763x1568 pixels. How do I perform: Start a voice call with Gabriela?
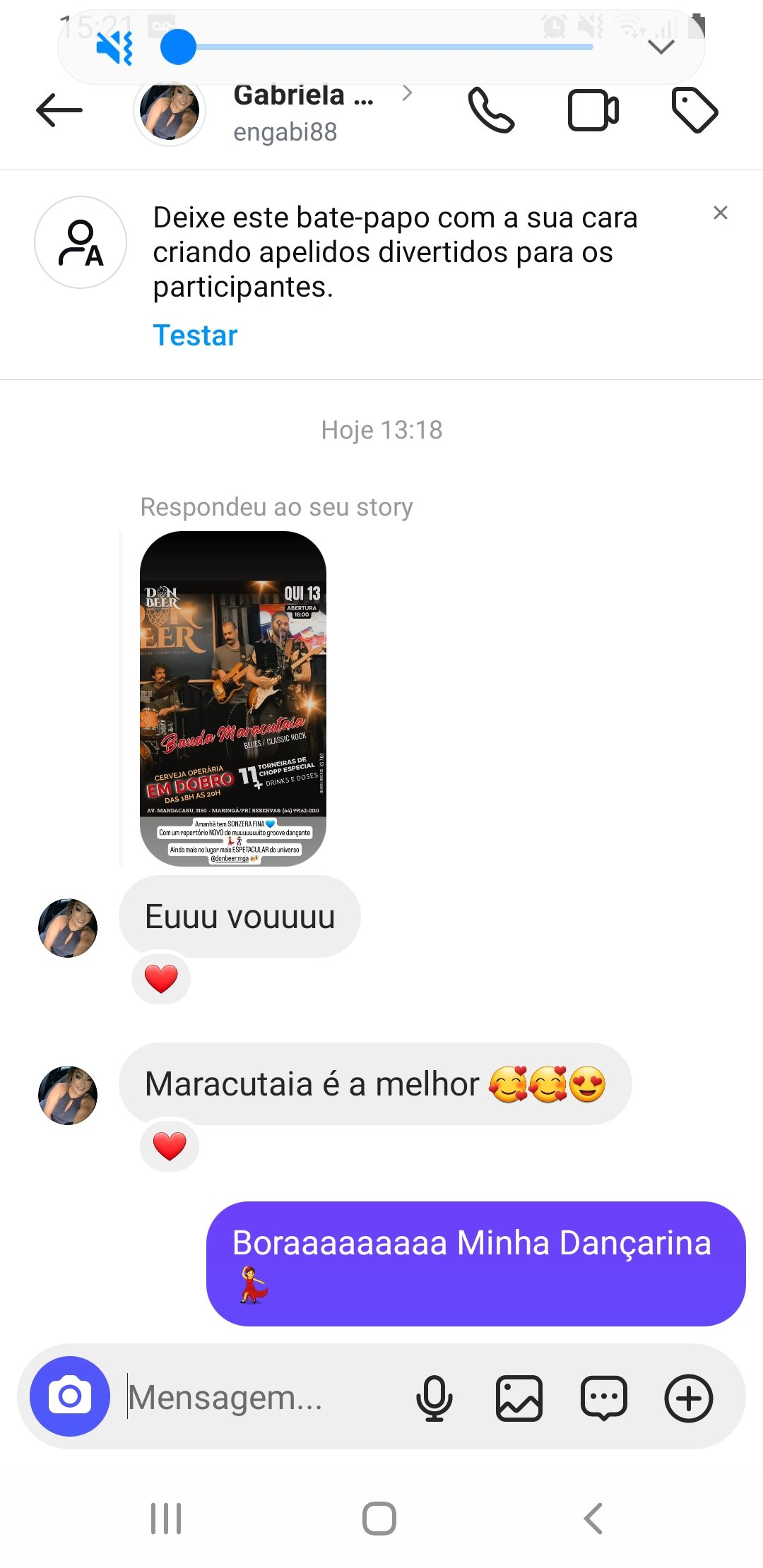pyautogui.click(x=491, y=110)
